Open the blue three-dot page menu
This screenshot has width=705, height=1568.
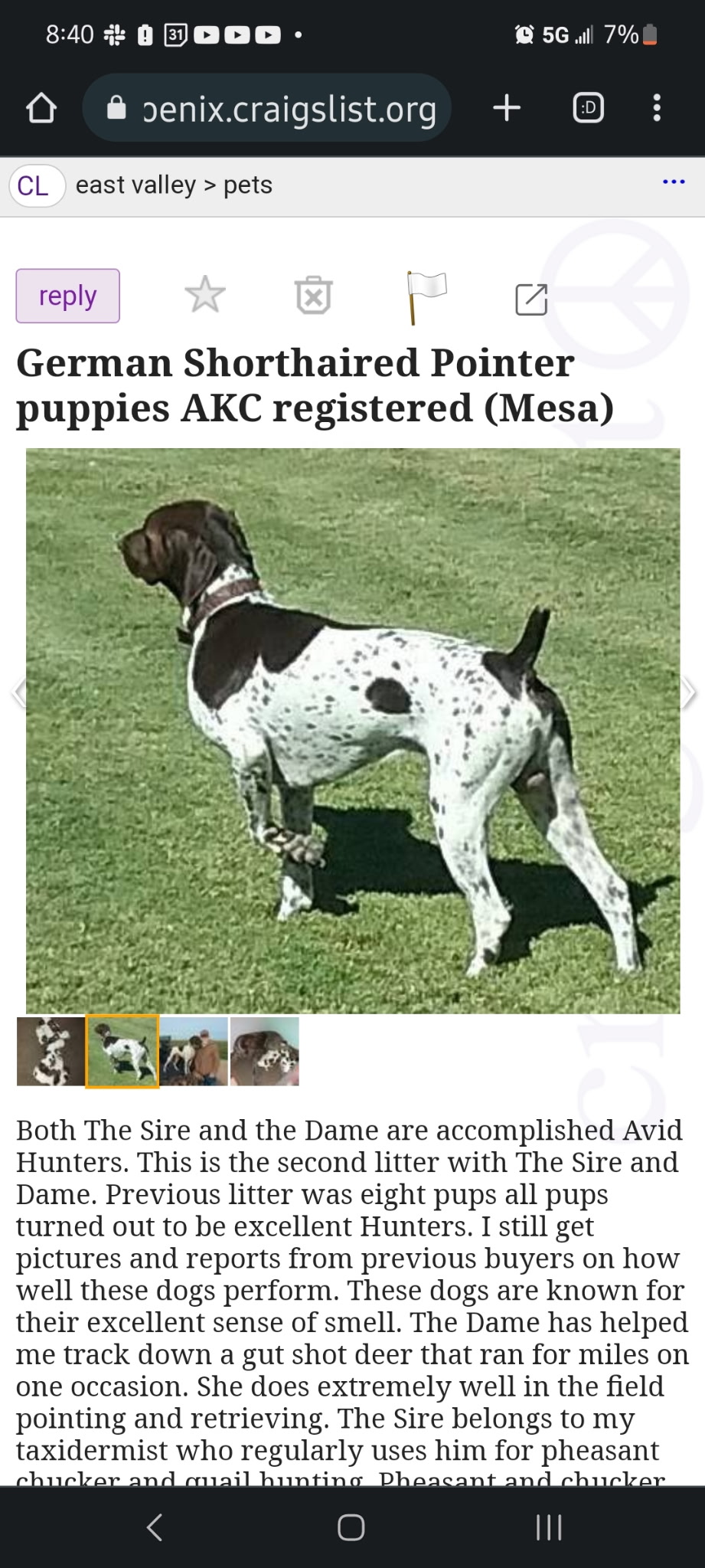674,182
